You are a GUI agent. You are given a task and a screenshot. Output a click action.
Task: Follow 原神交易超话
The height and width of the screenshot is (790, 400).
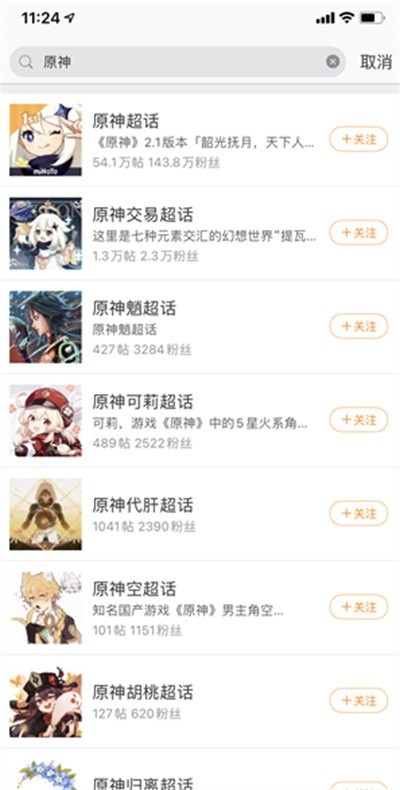point(359,233)
